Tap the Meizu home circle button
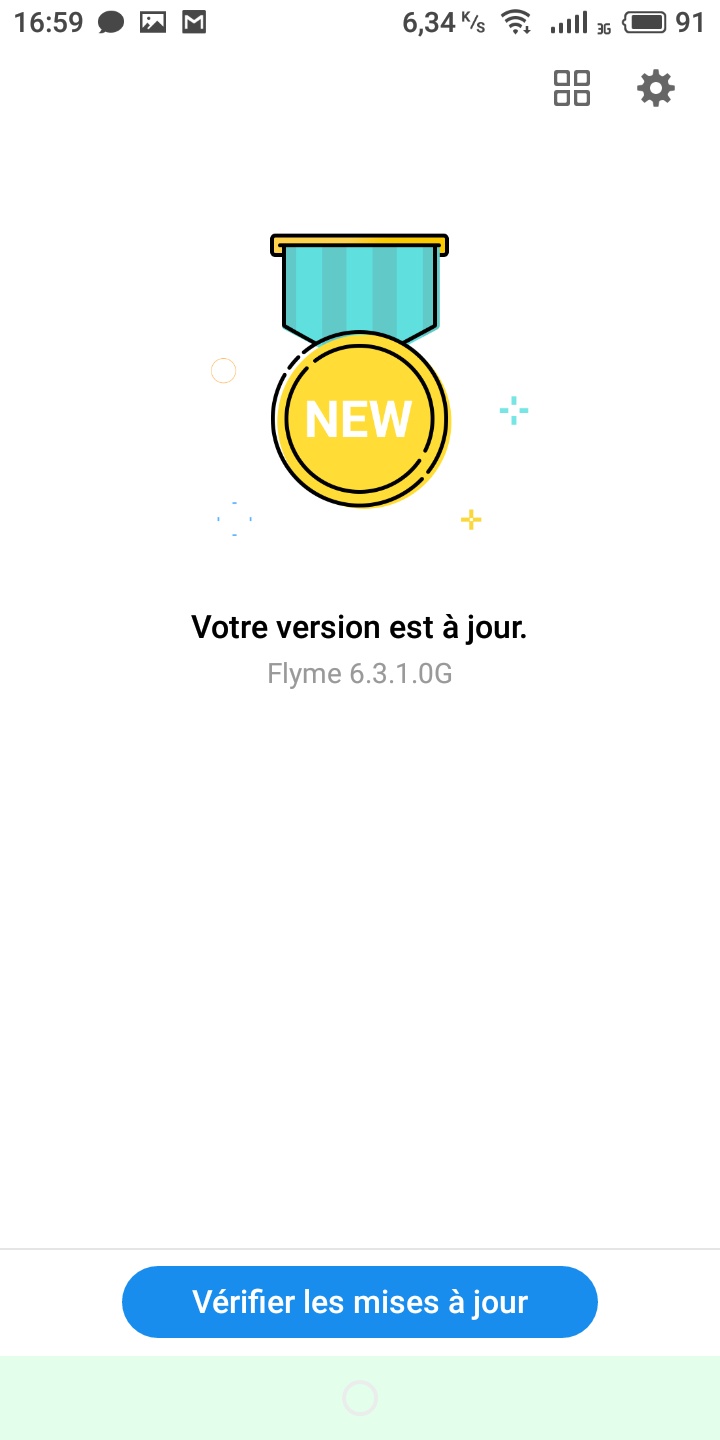This screenshot has width=720, height=1440. point(360,1398)
